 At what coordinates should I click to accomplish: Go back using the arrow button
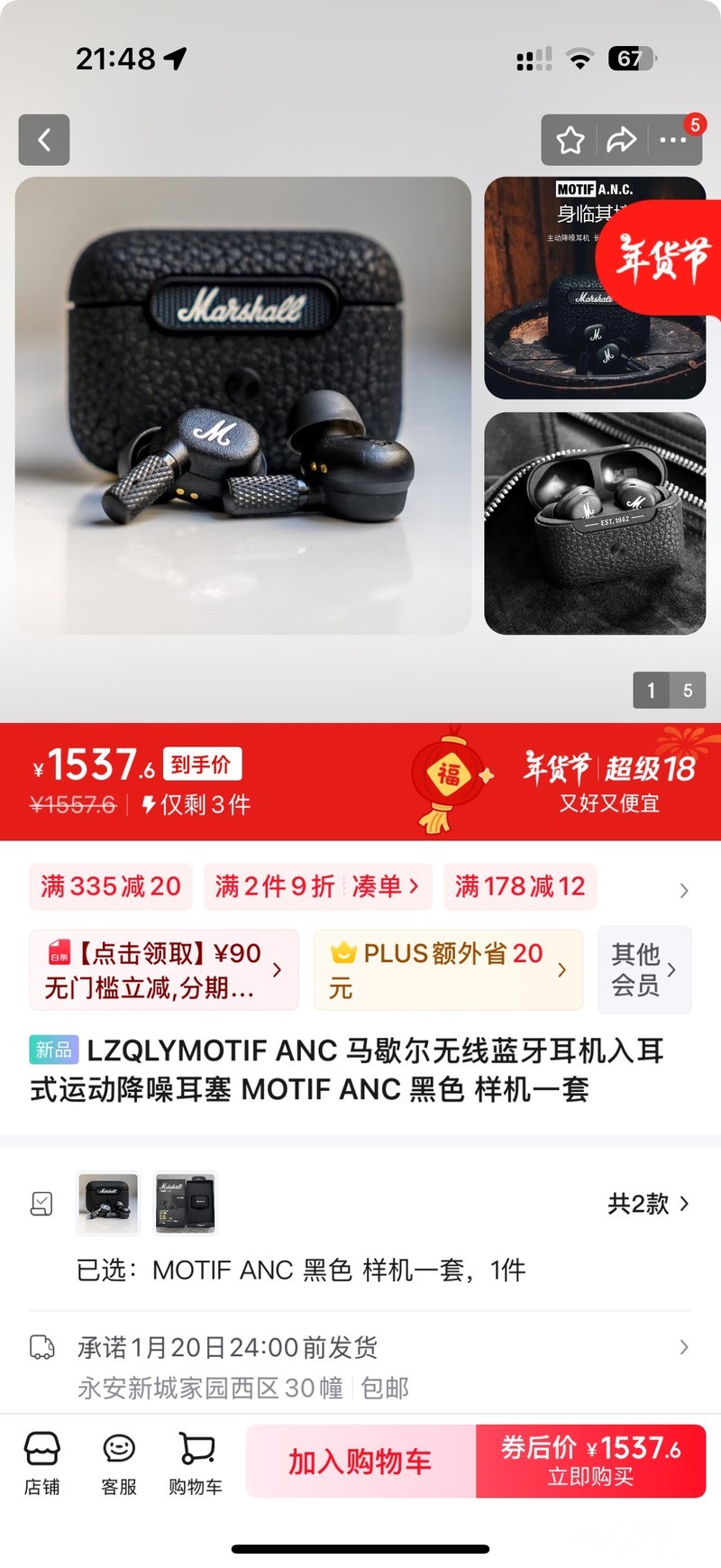click(43, 140)
